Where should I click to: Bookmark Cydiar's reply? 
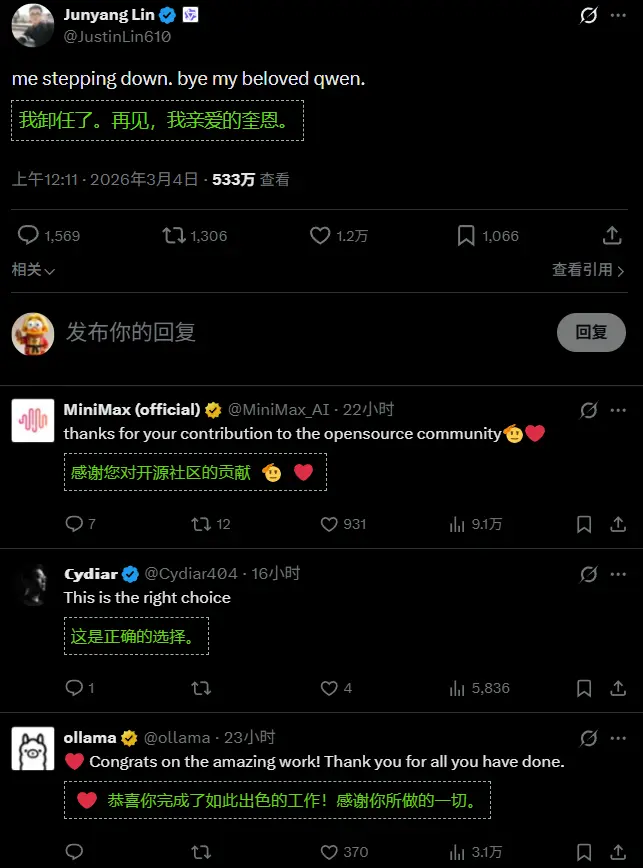[x=584, y=688]
